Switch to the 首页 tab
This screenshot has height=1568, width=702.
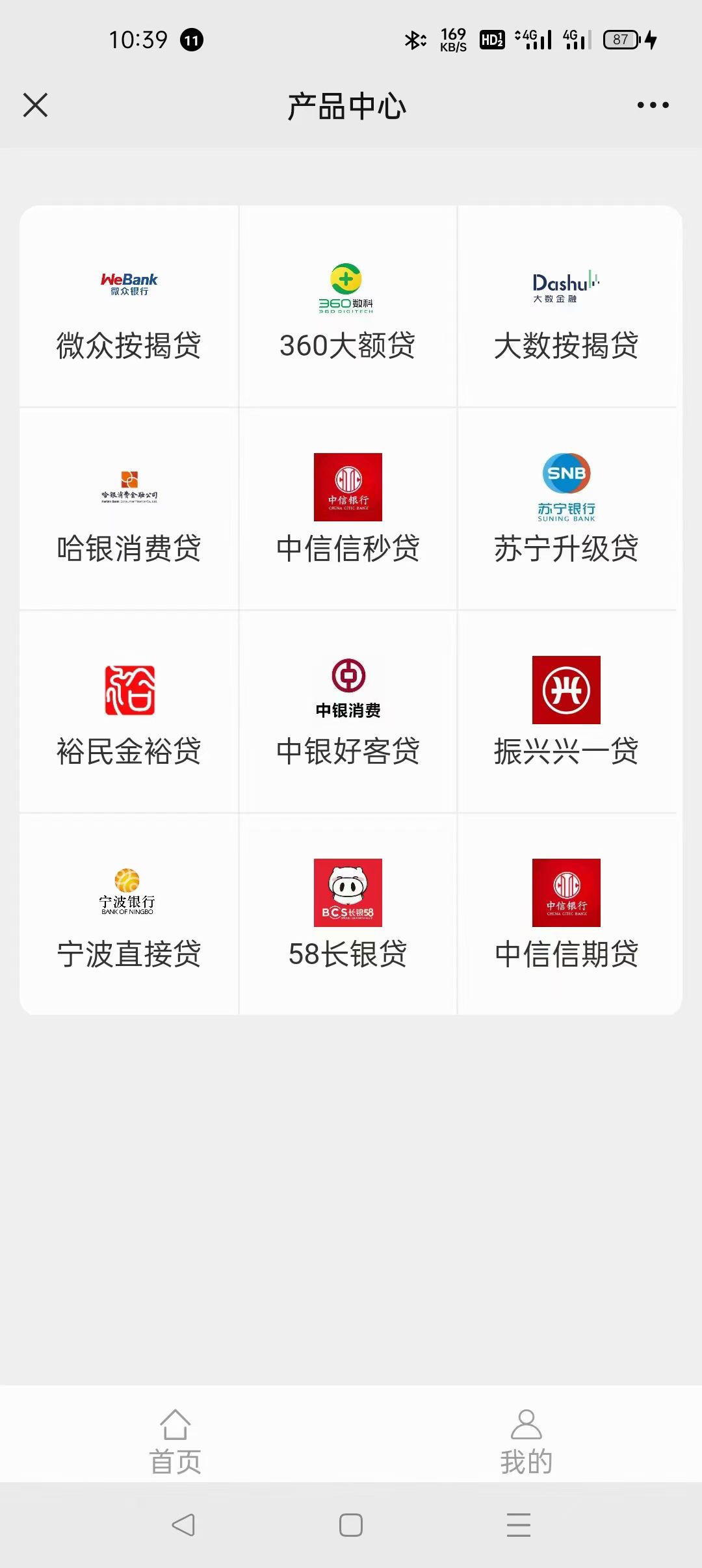175,1441
